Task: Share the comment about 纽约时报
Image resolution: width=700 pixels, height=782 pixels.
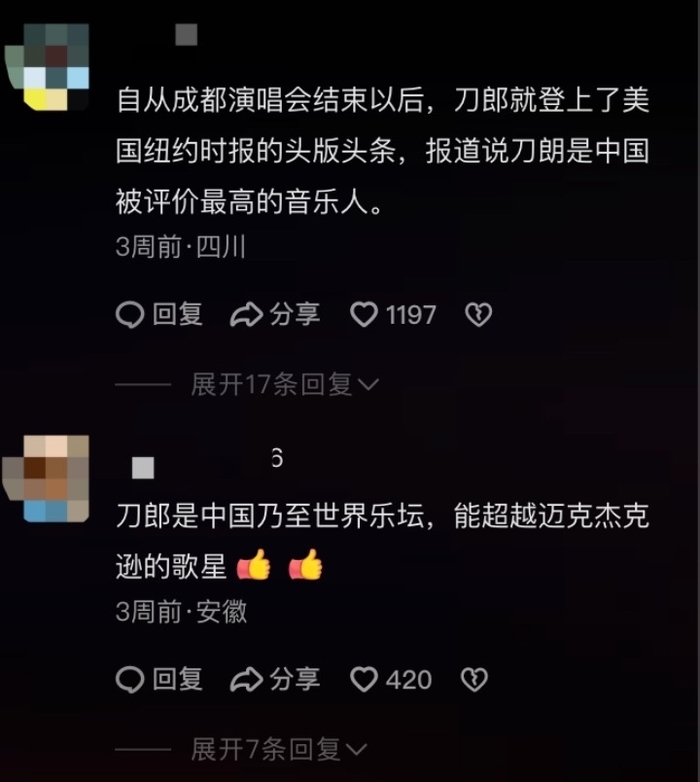Action: [x=275, y=315]
